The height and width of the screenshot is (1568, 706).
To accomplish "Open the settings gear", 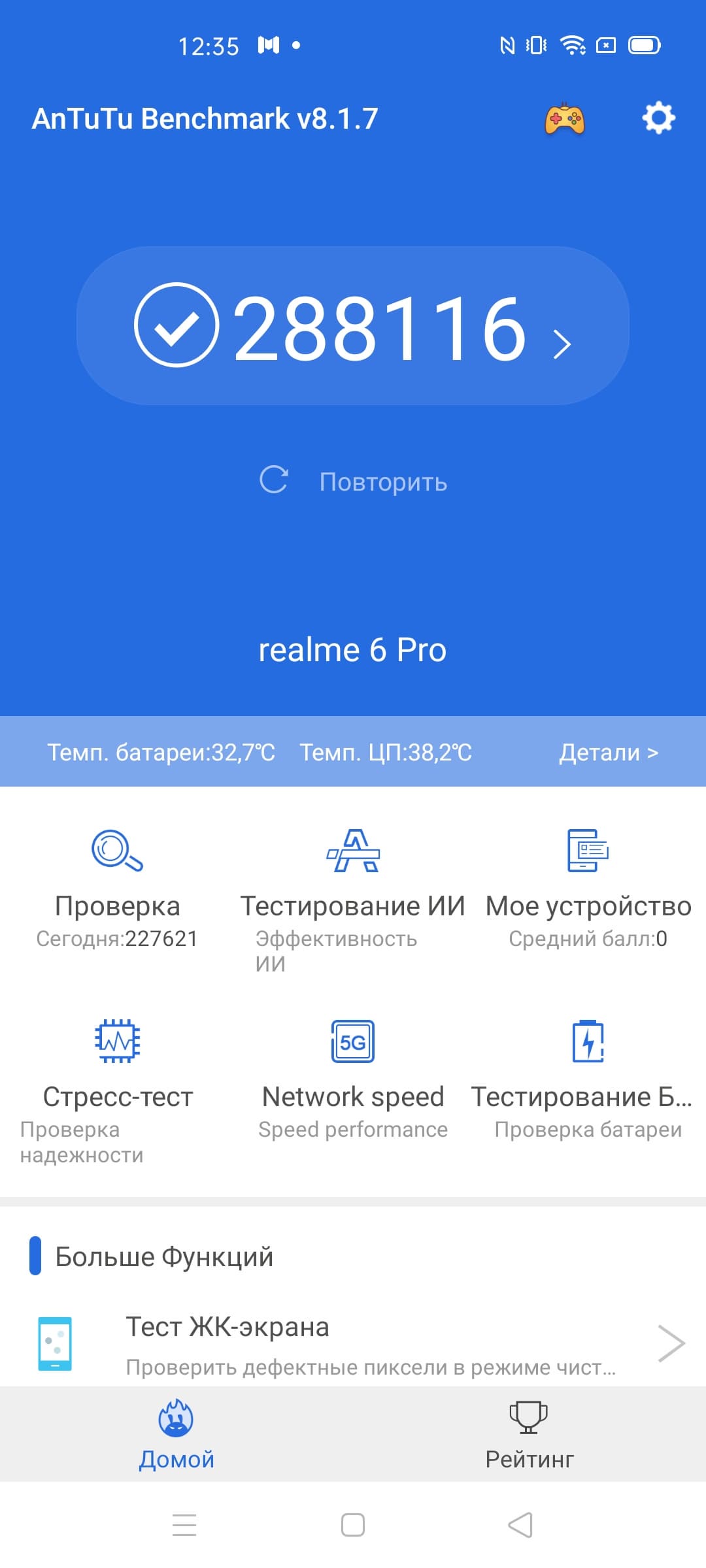I will pos(658,118).
